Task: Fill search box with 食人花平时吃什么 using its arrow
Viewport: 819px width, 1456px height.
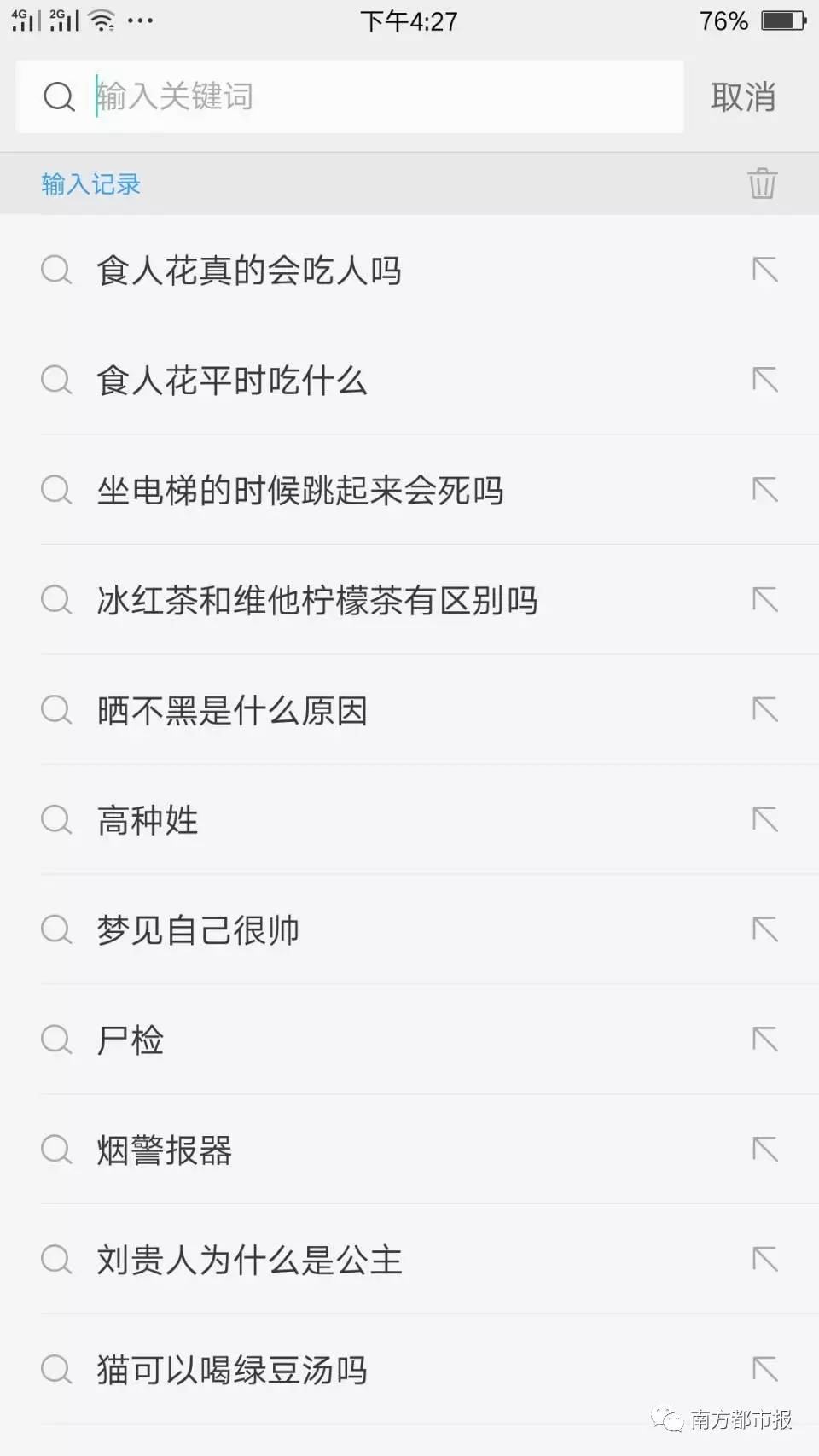Action: pyautogui.click(x=764, y=380)
